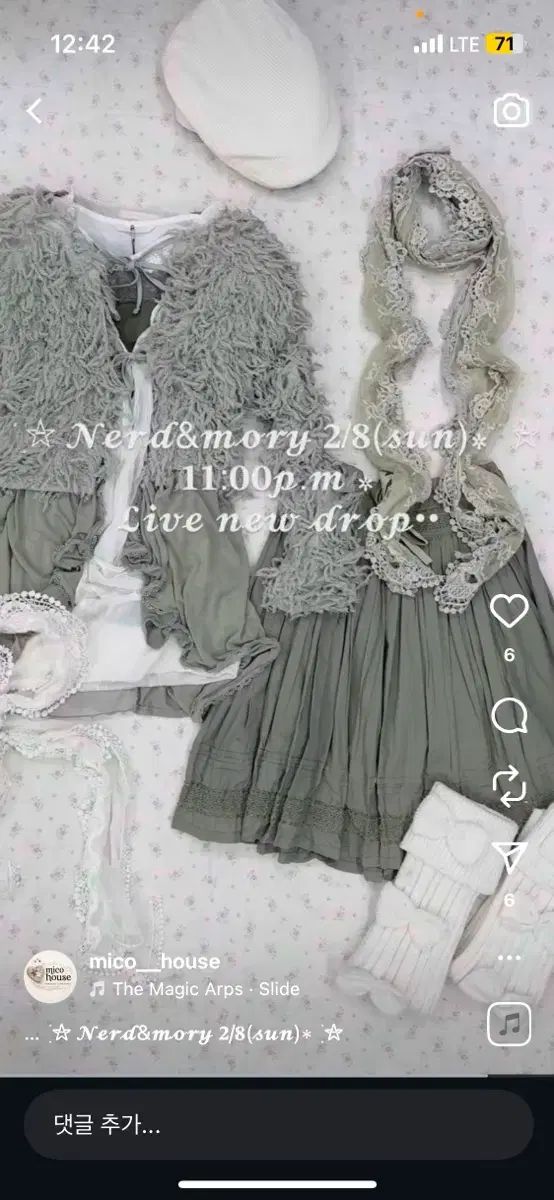Open The Magic Arps · Slide audio
The image size is (554, 1200).
click(x=194, y=989)
